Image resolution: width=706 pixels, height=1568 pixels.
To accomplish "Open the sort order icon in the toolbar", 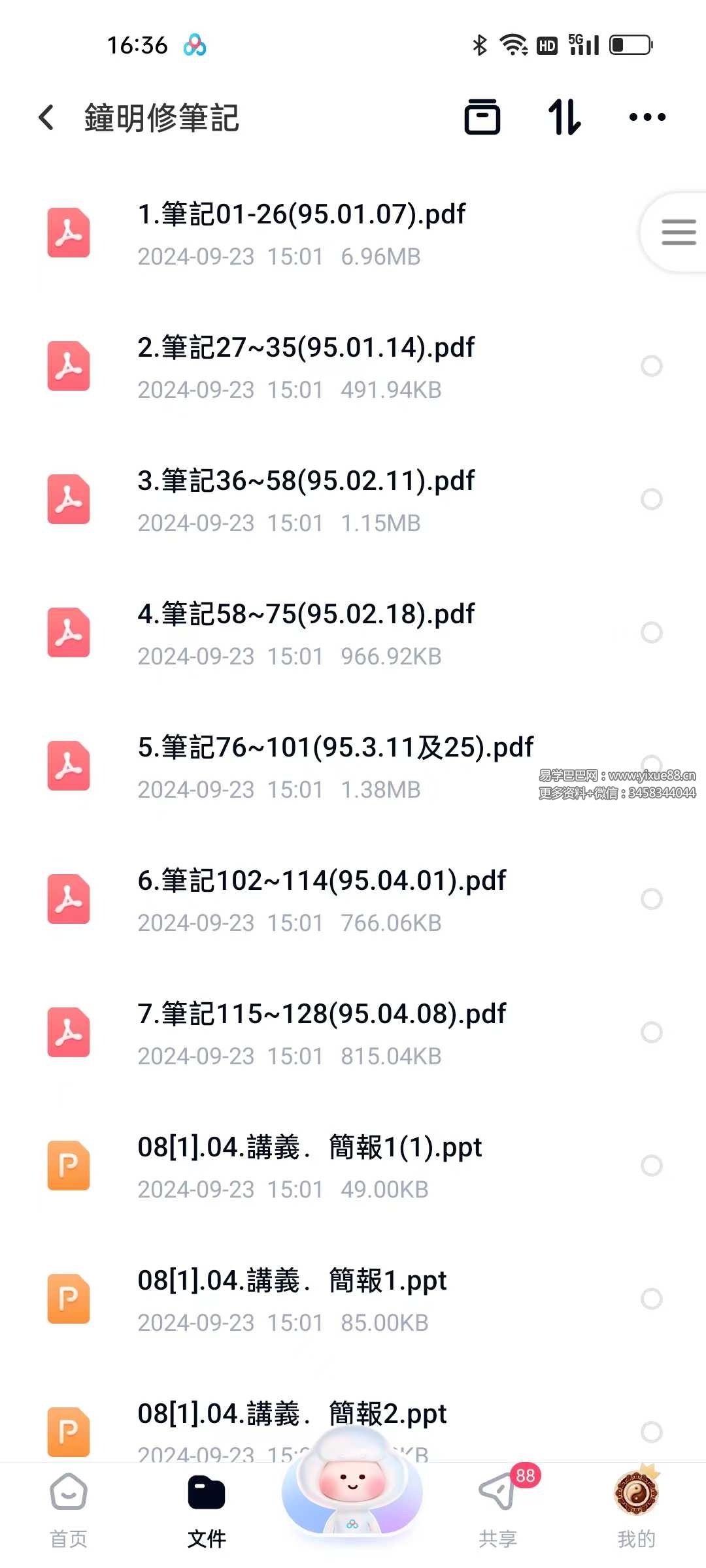I will point(563,116).
